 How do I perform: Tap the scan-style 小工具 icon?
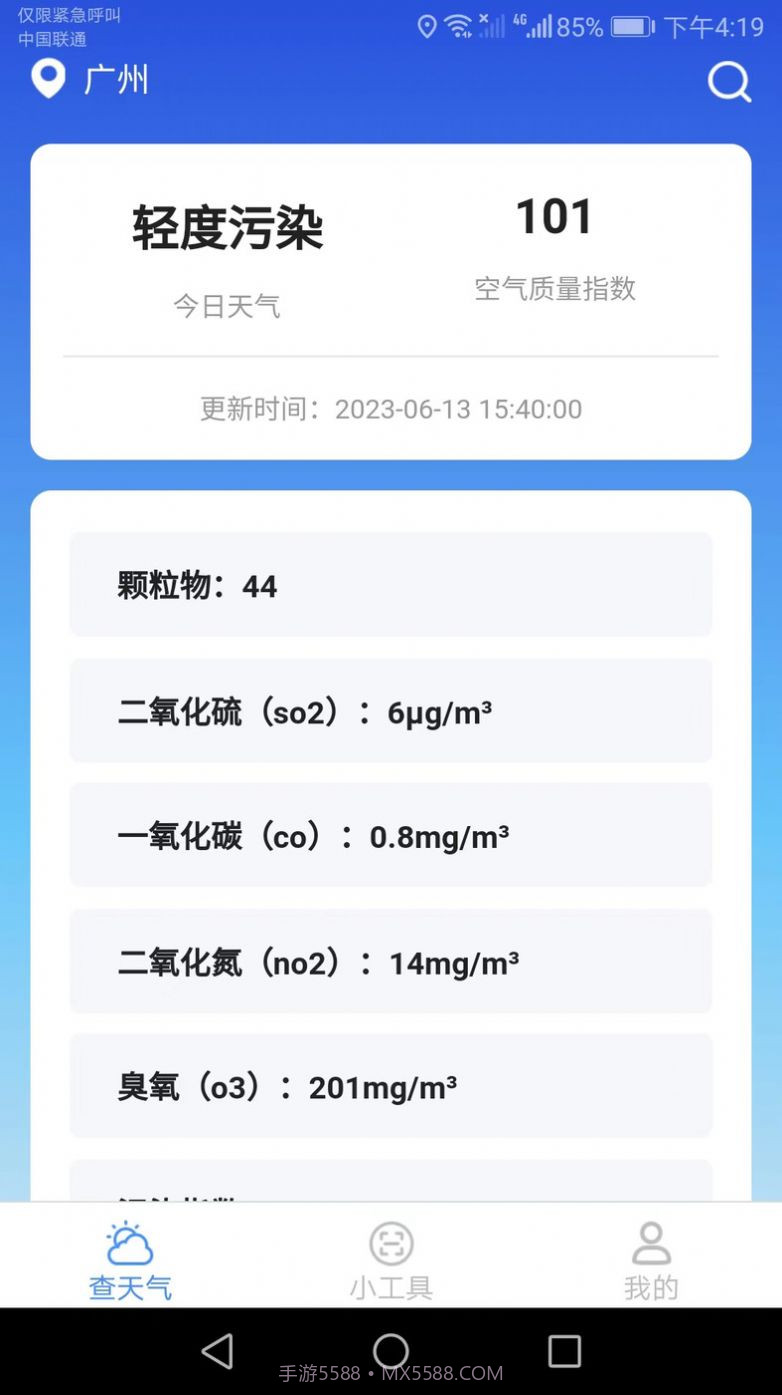(391, 1240)
